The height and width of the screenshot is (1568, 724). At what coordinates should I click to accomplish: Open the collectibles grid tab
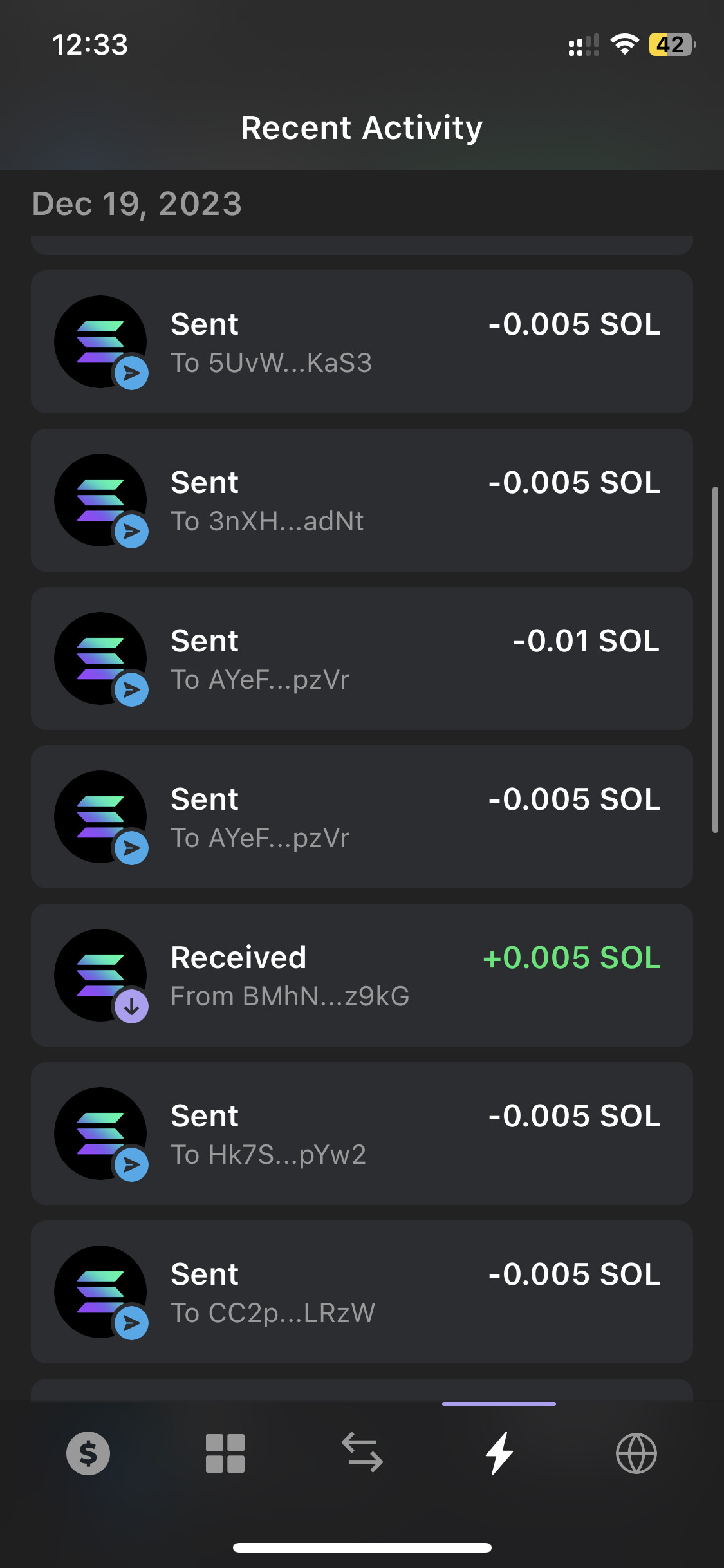coord(225,1453)
